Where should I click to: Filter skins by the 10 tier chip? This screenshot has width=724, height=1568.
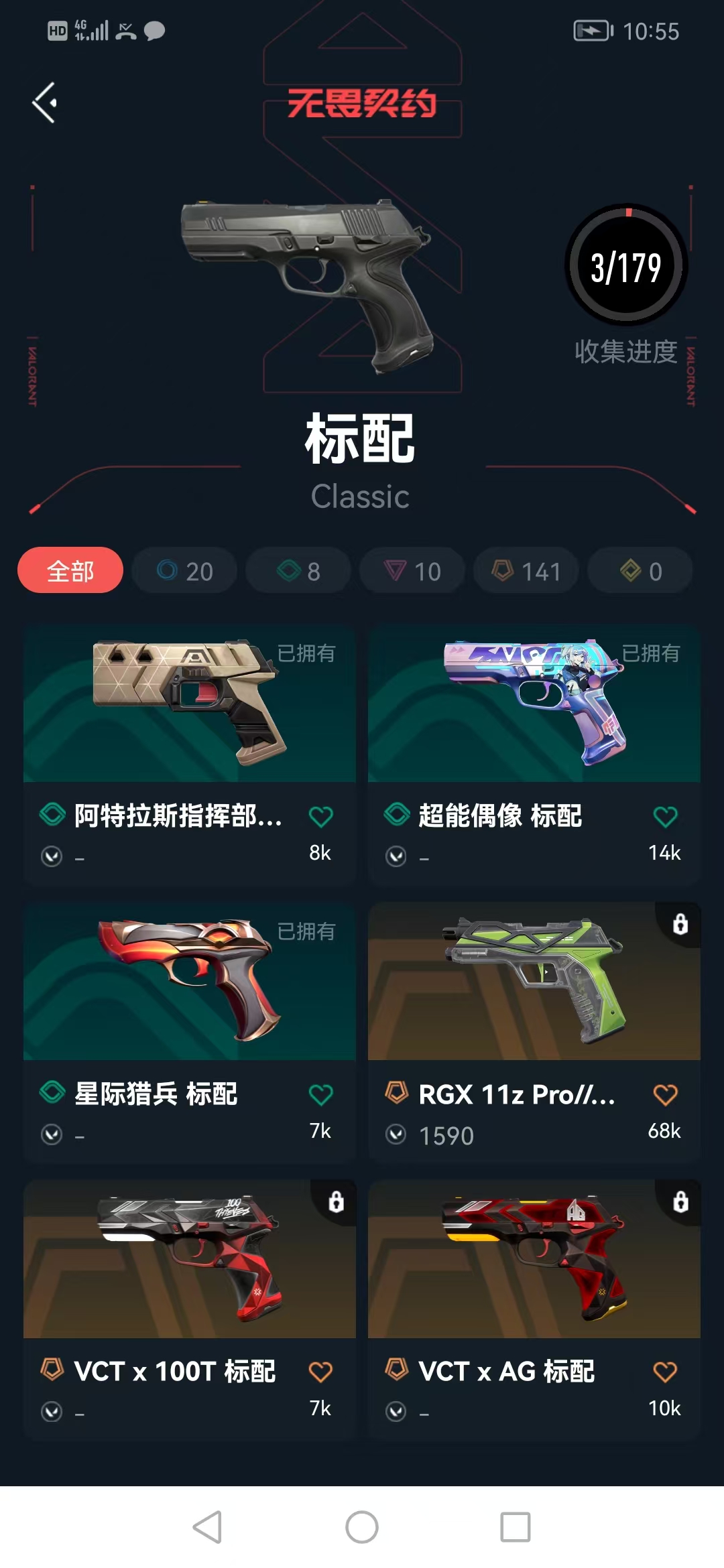point(412,571)
